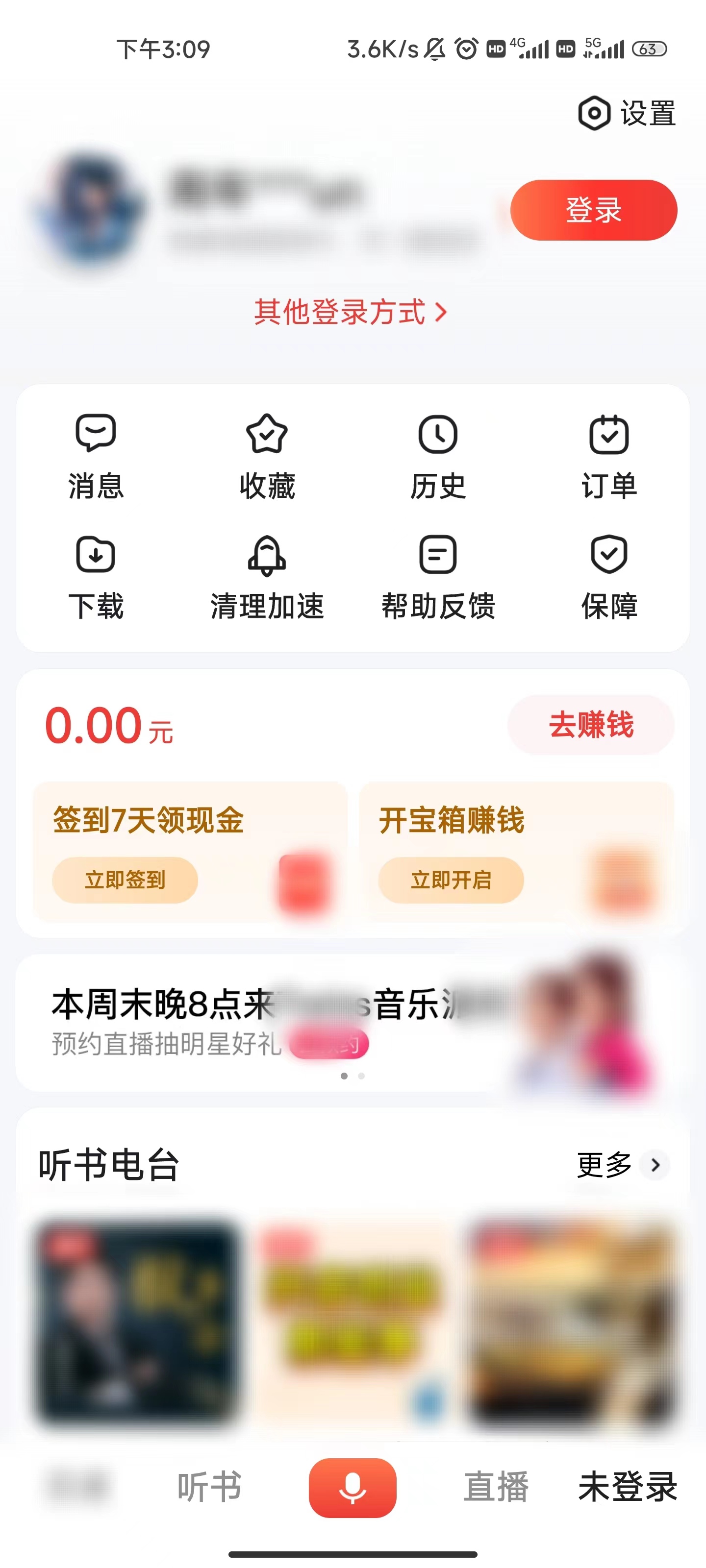
Task: Tap the 登录 login button
Action: pyautogui.click(x=592, y=210)
